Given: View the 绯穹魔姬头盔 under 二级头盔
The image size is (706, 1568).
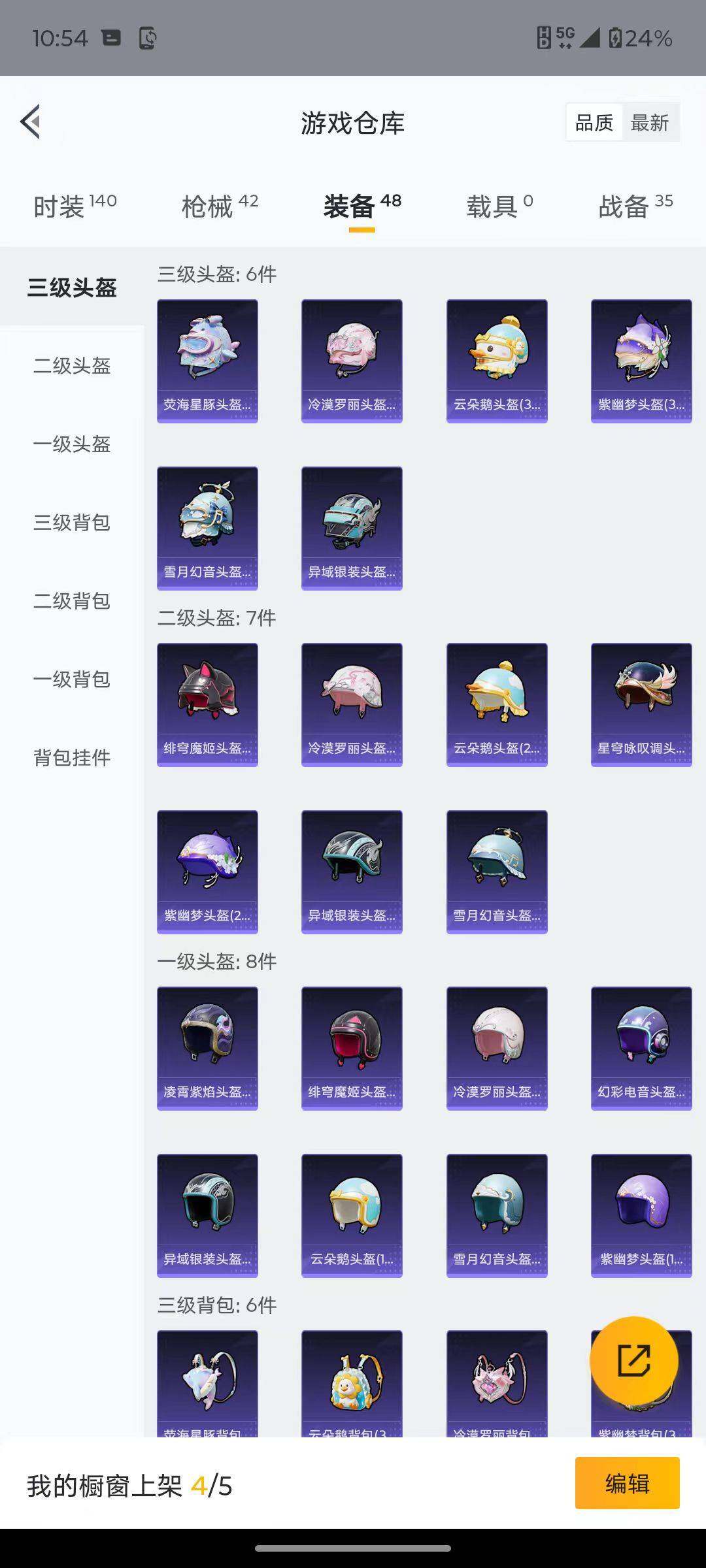Looking at the screenshot, I should [x=207, y=704].
